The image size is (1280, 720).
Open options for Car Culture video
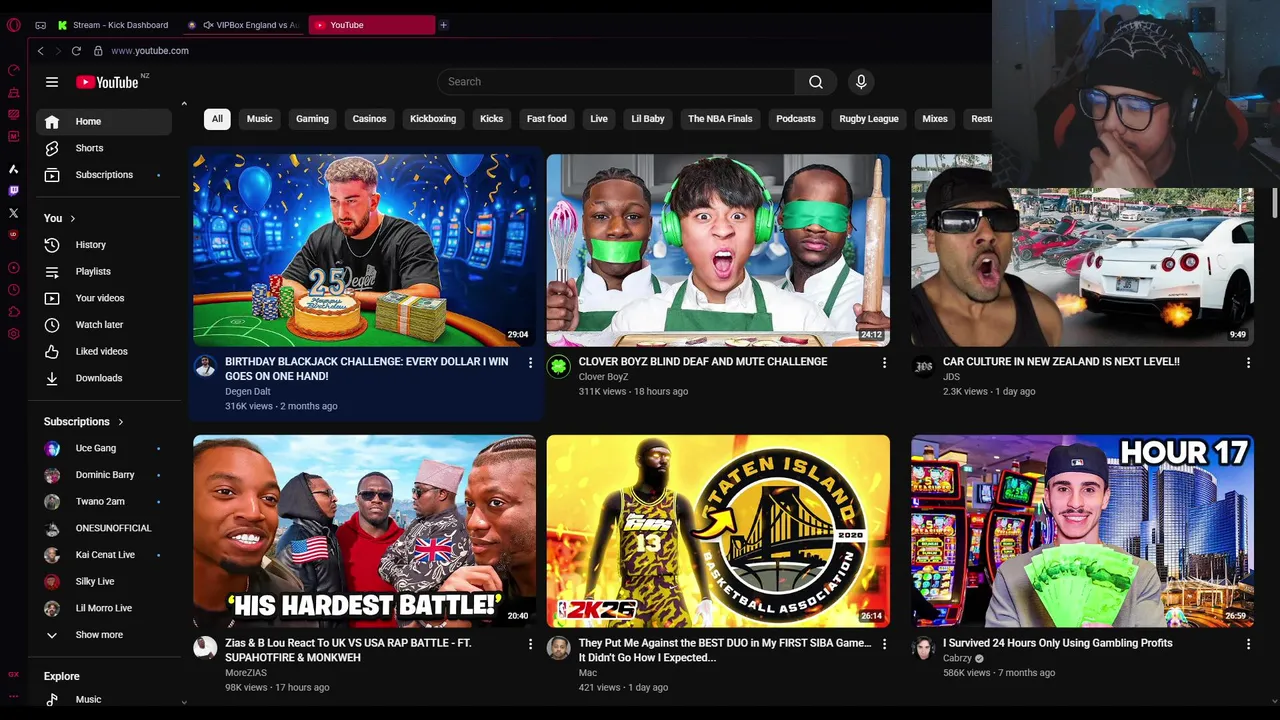tap(1248, 363)
